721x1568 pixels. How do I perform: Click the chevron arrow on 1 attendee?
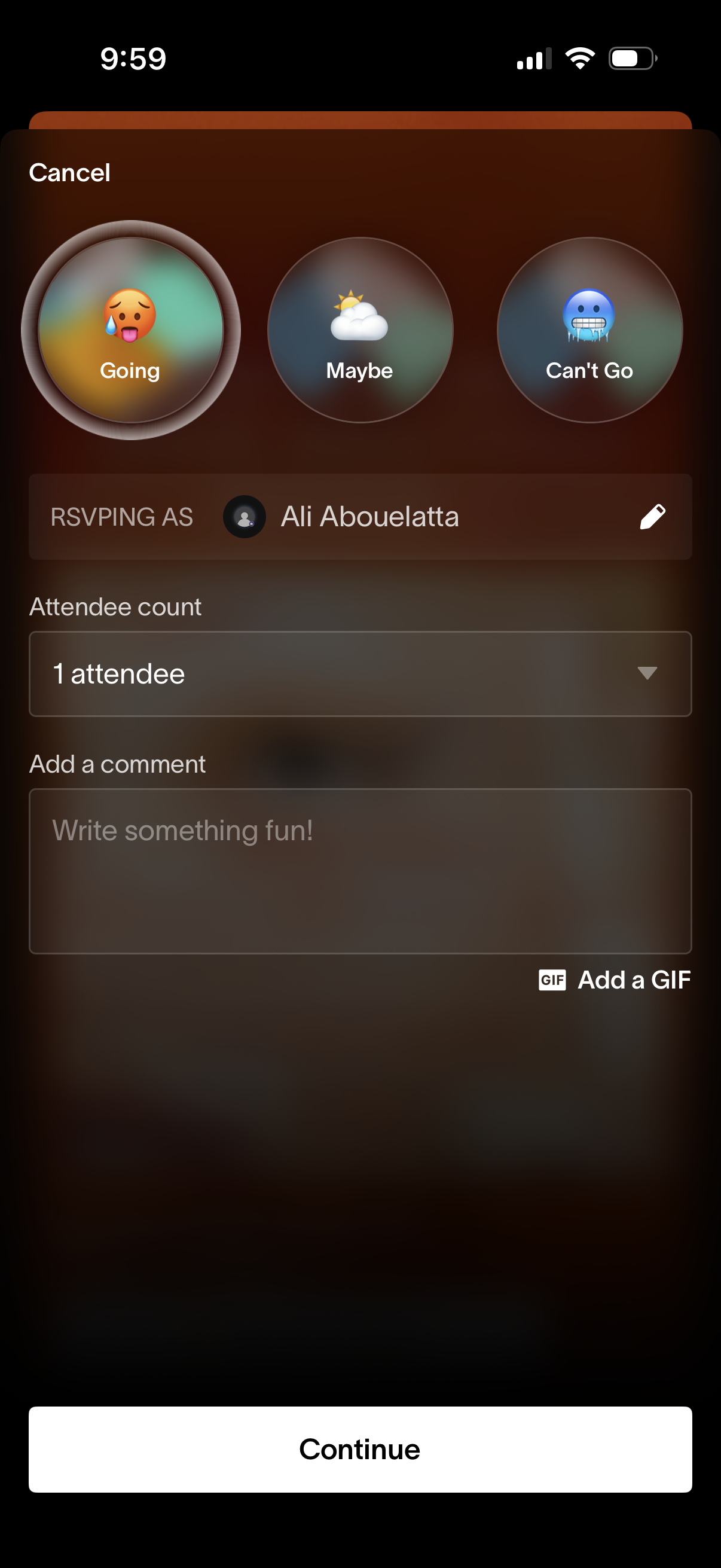[647, 674]
